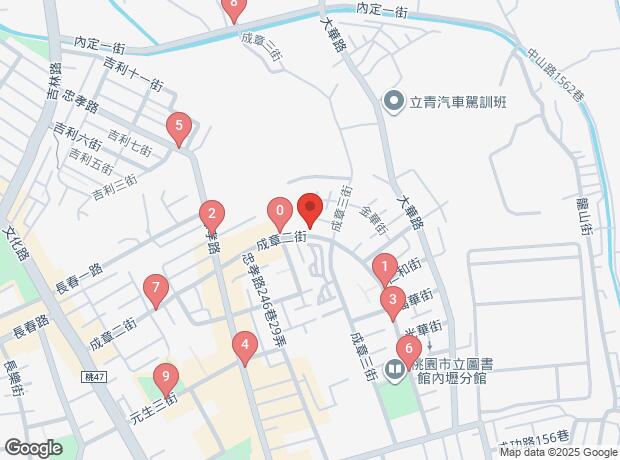620x460 pixels.
Task: Open 桃園市立圖書館內壢分館 library marker
Action: click(x=396, y=370)
